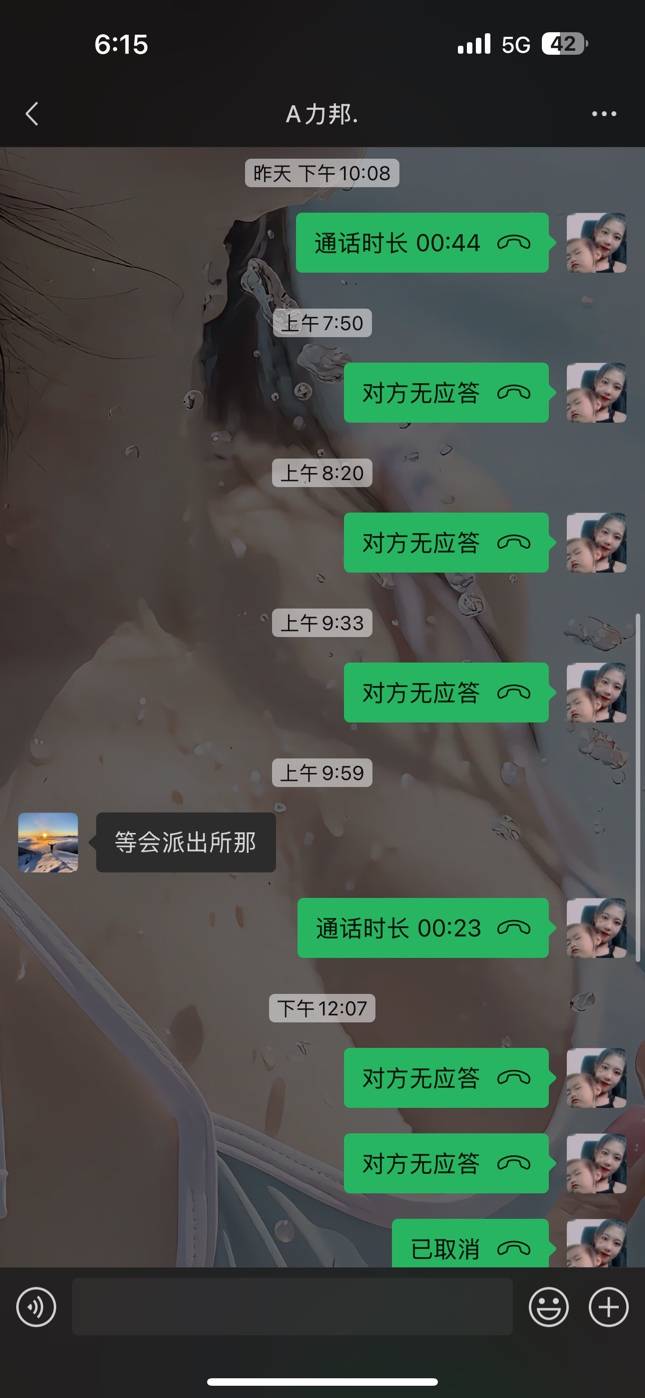Open the chat info overflow menu

coord(604,114)
